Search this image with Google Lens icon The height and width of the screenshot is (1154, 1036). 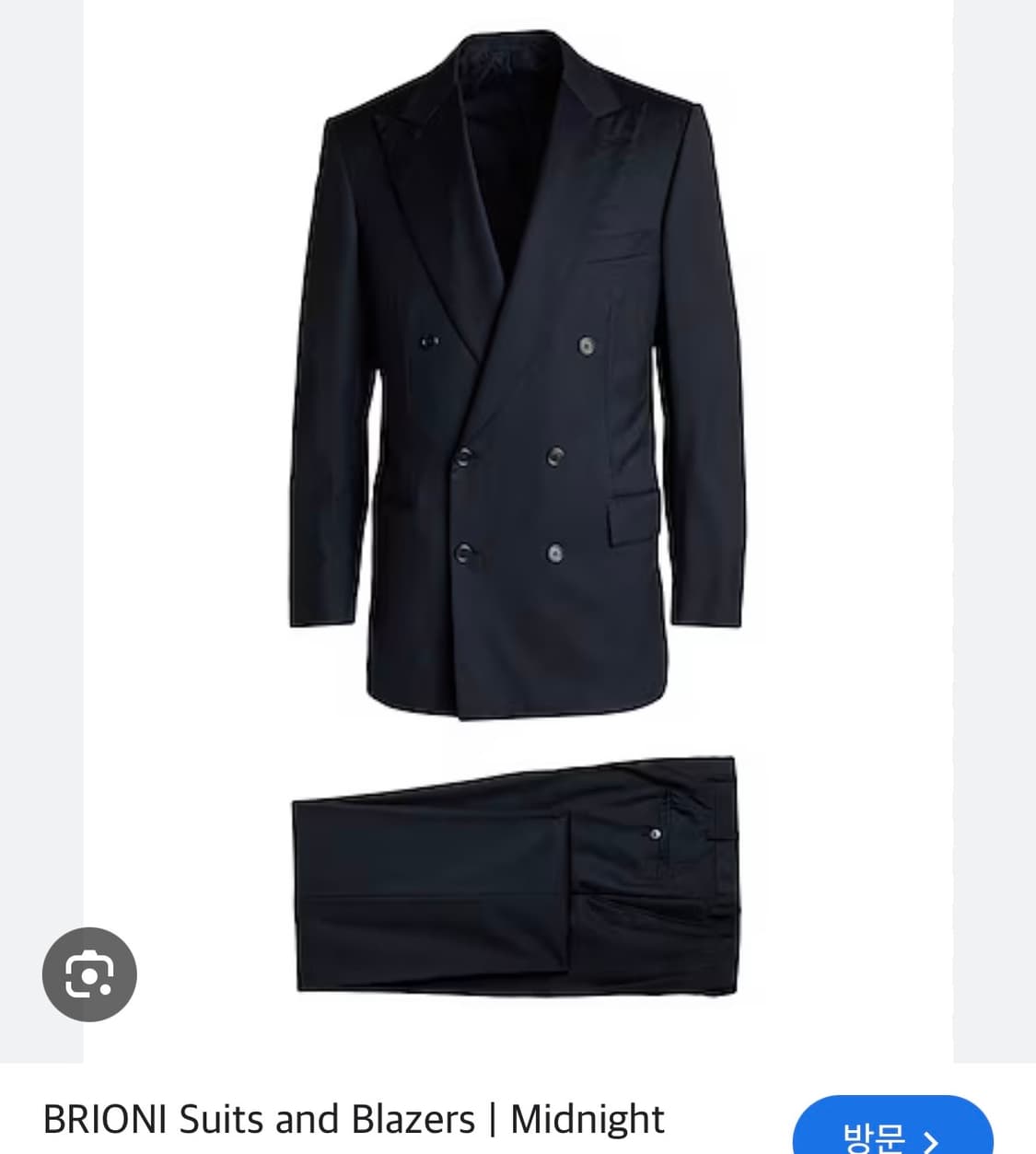tap(89, 974)
